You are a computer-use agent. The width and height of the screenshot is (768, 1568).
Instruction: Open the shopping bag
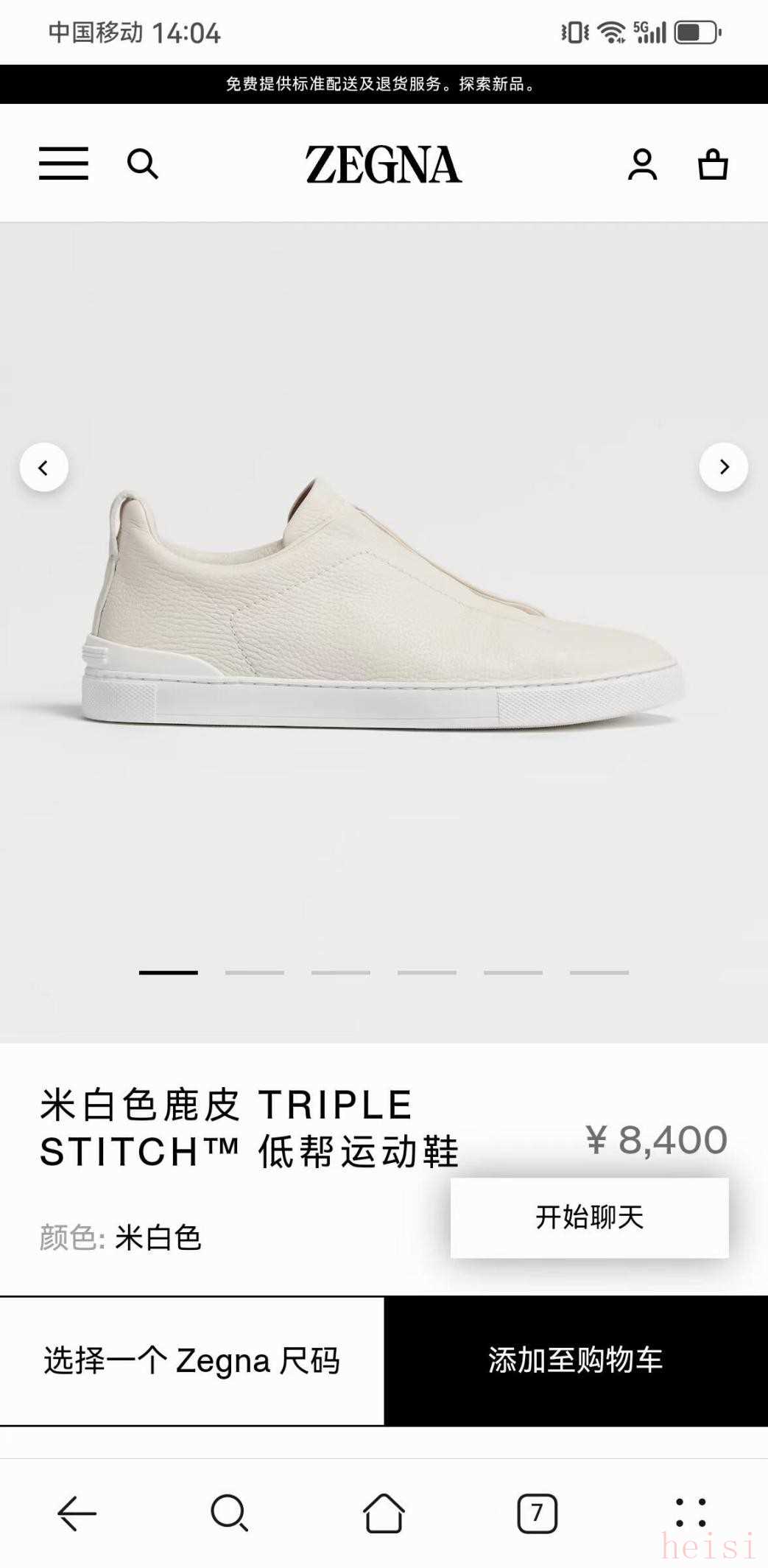pos(713,164)
